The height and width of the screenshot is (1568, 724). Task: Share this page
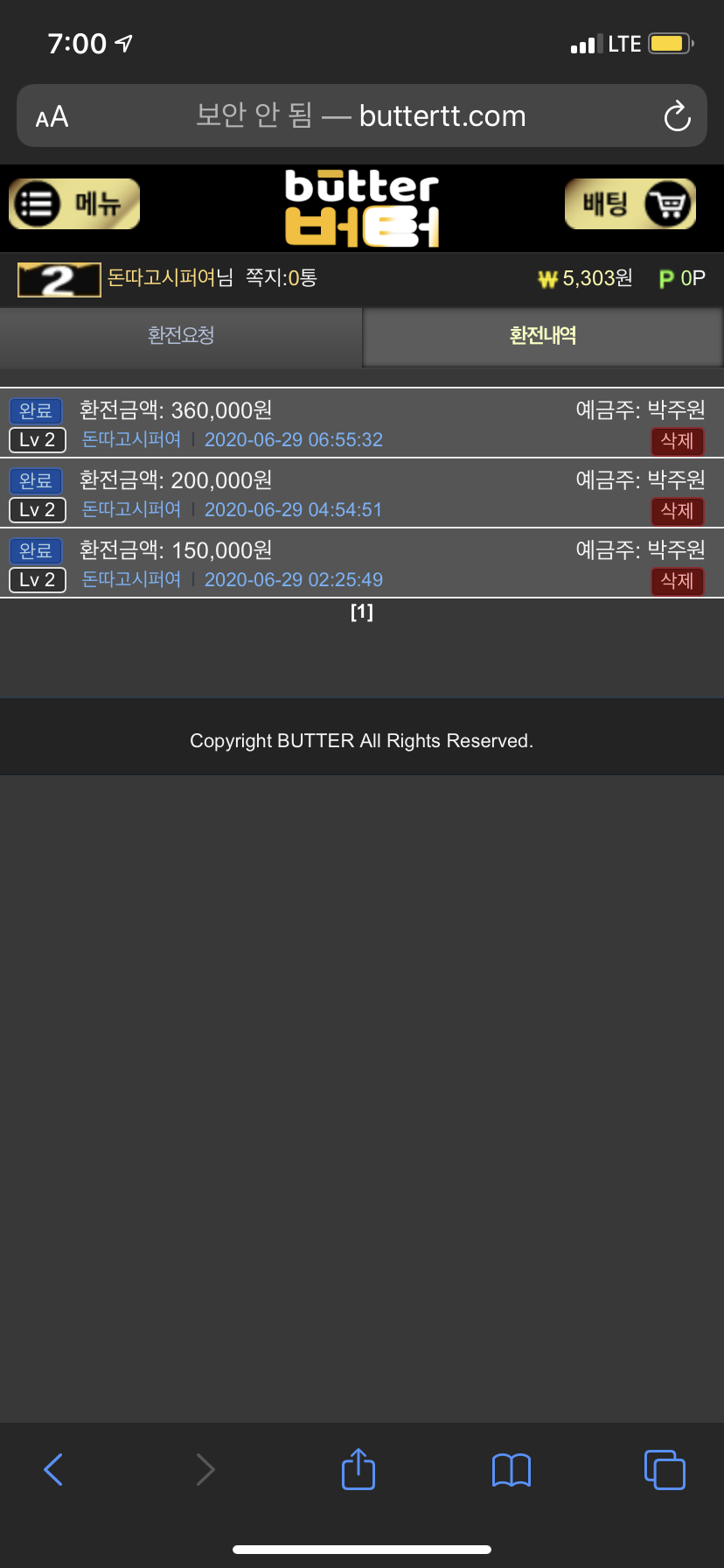pyautogui.click(x=359, y=1469)
